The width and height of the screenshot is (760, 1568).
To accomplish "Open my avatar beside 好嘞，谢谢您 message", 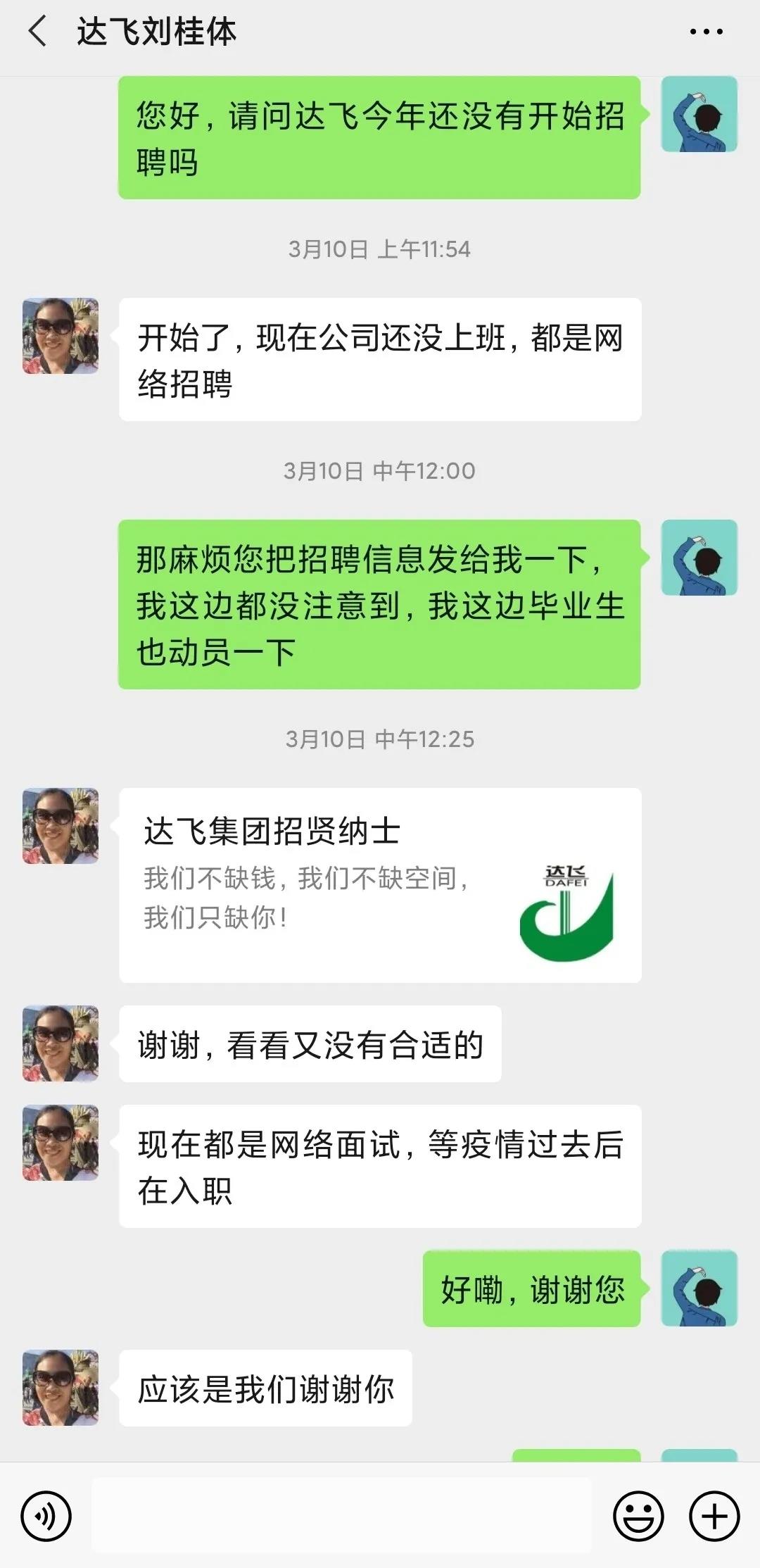I will [x=699, y=1288].
